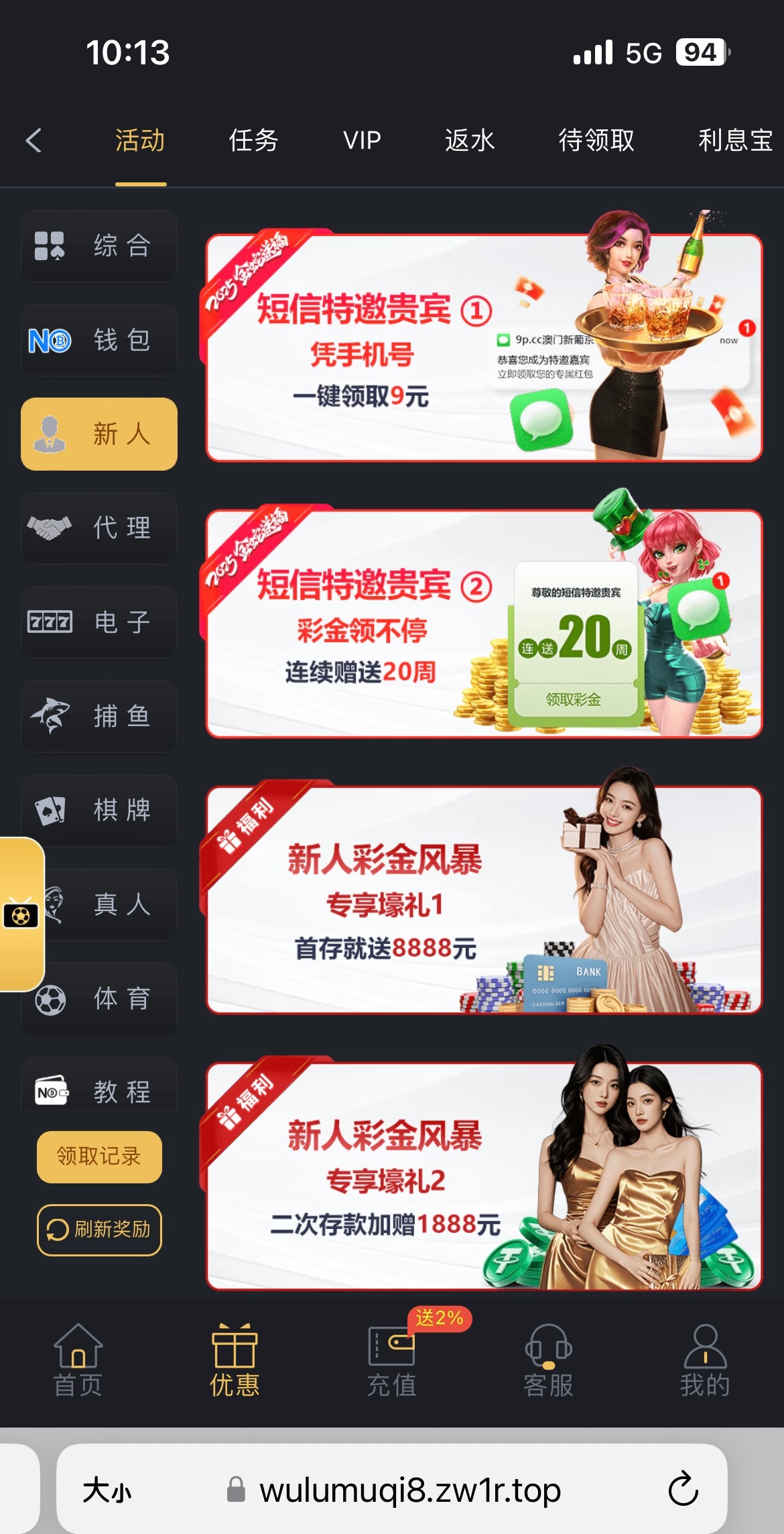Go back using the top arrow

pos(34,140)
